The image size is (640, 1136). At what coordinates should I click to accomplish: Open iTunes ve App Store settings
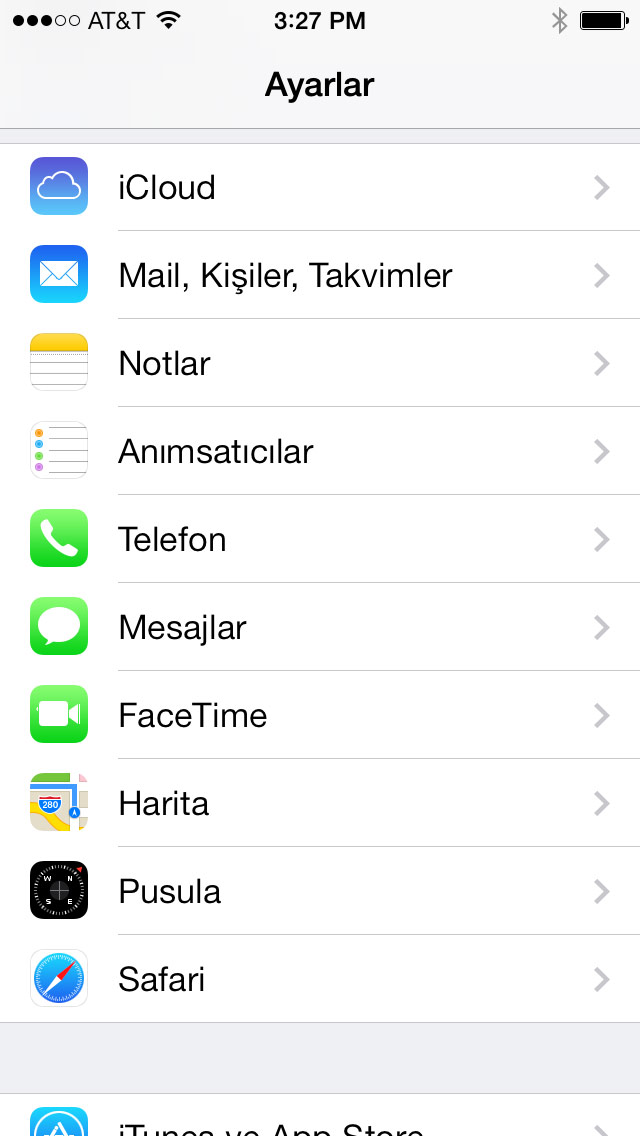320,1115
